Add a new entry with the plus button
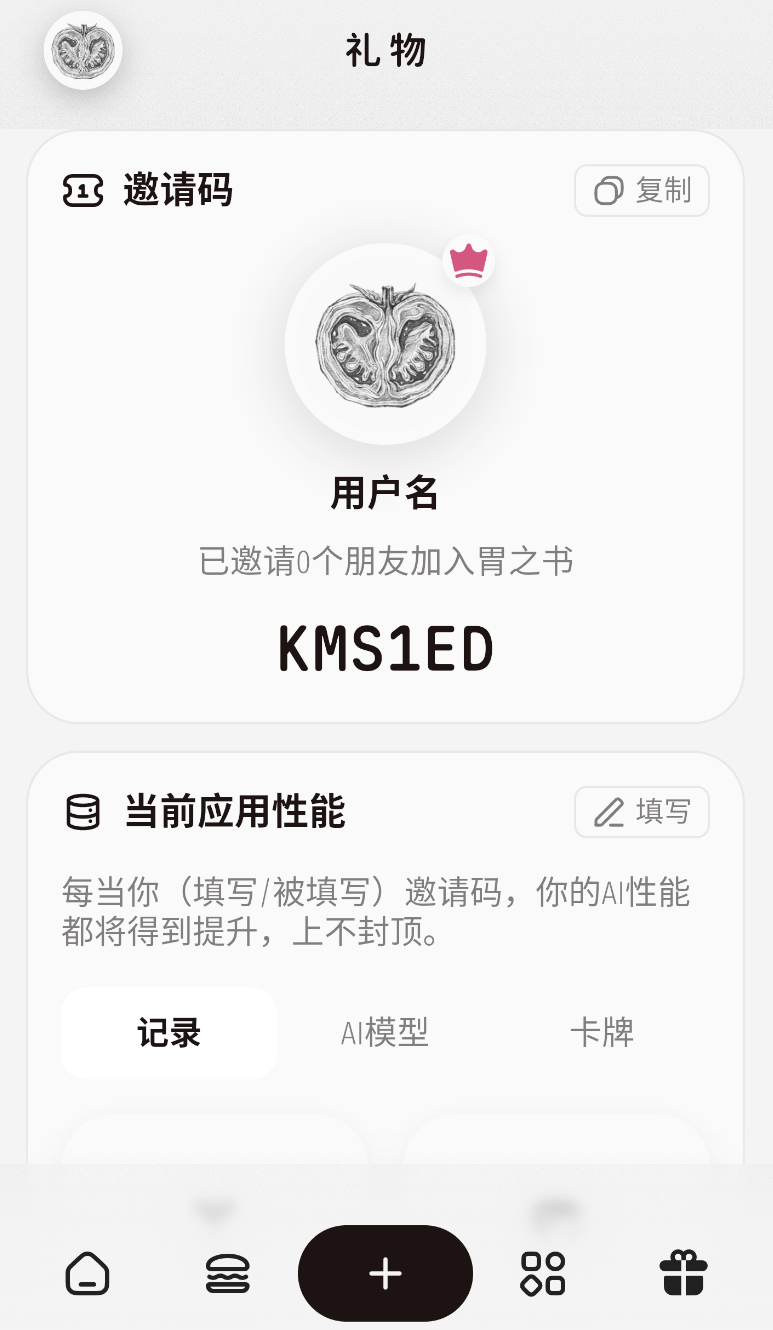The width and height of the screenshot is (773, 1330). 385,1273
